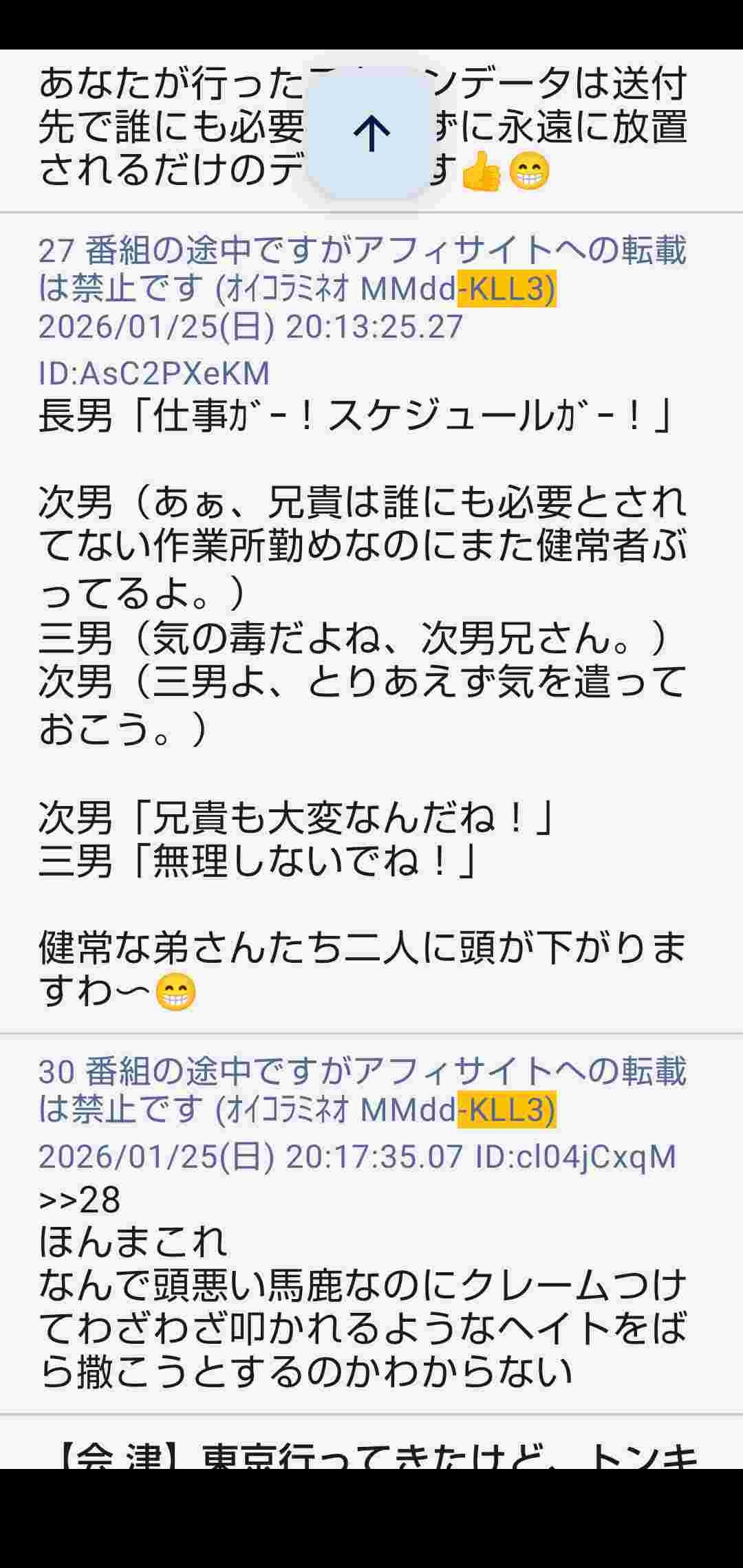The width and height of the screenshot is (743, 1568).
Task: Select the ID:AsC2PXeKM poster ID
Action: tap(154, 373)
